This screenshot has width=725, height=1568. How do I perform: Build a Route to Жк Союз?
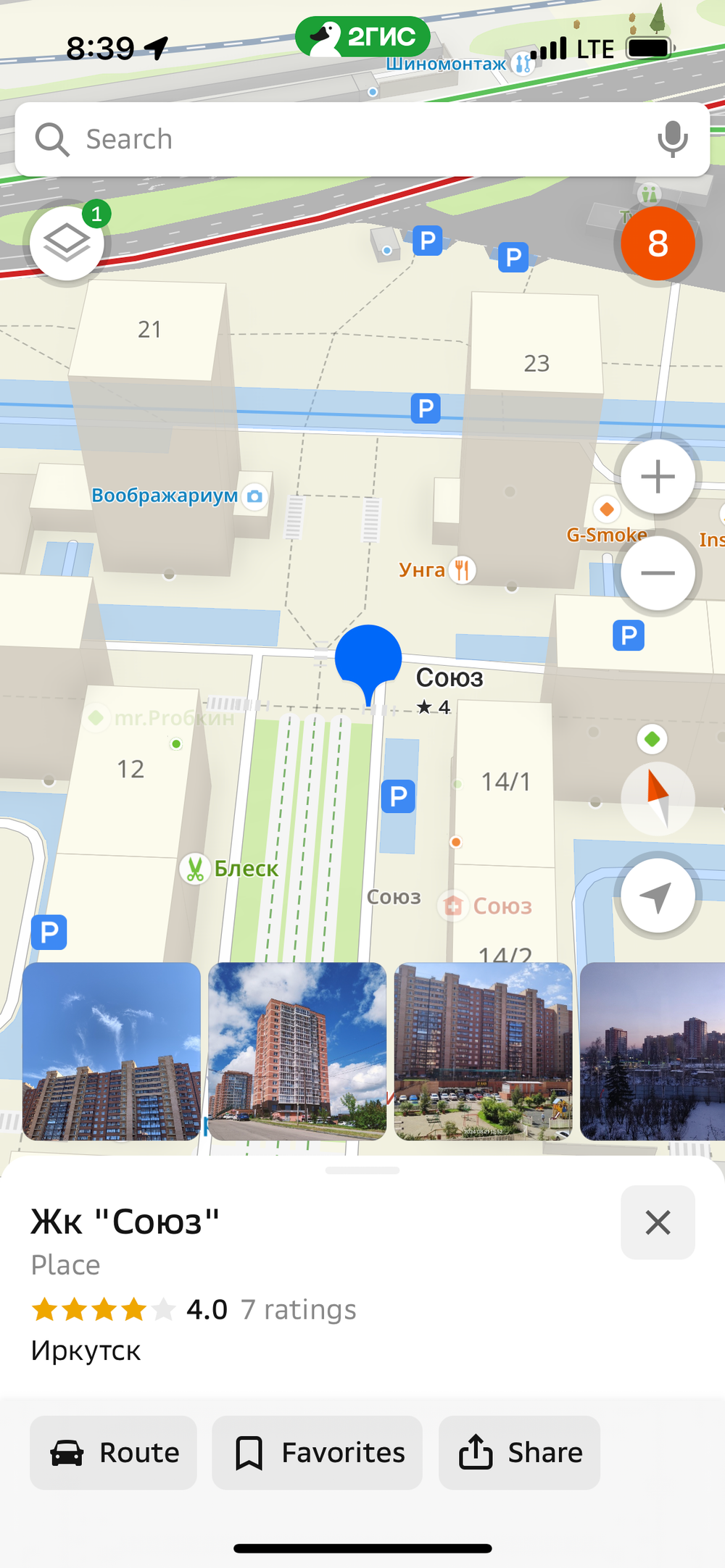click(114, 1453)
